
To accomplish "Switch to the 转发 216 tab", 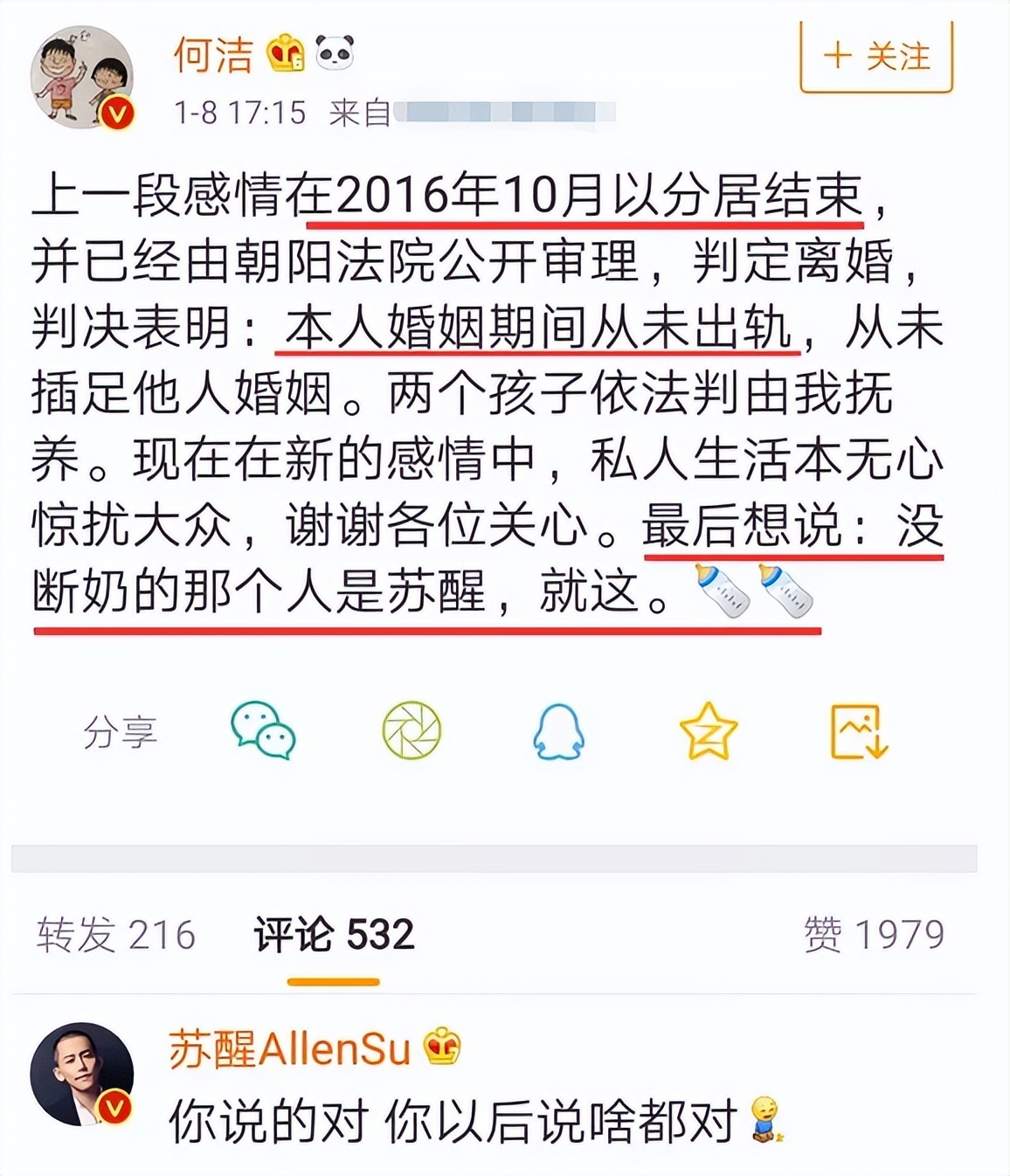I will (116, 935).
